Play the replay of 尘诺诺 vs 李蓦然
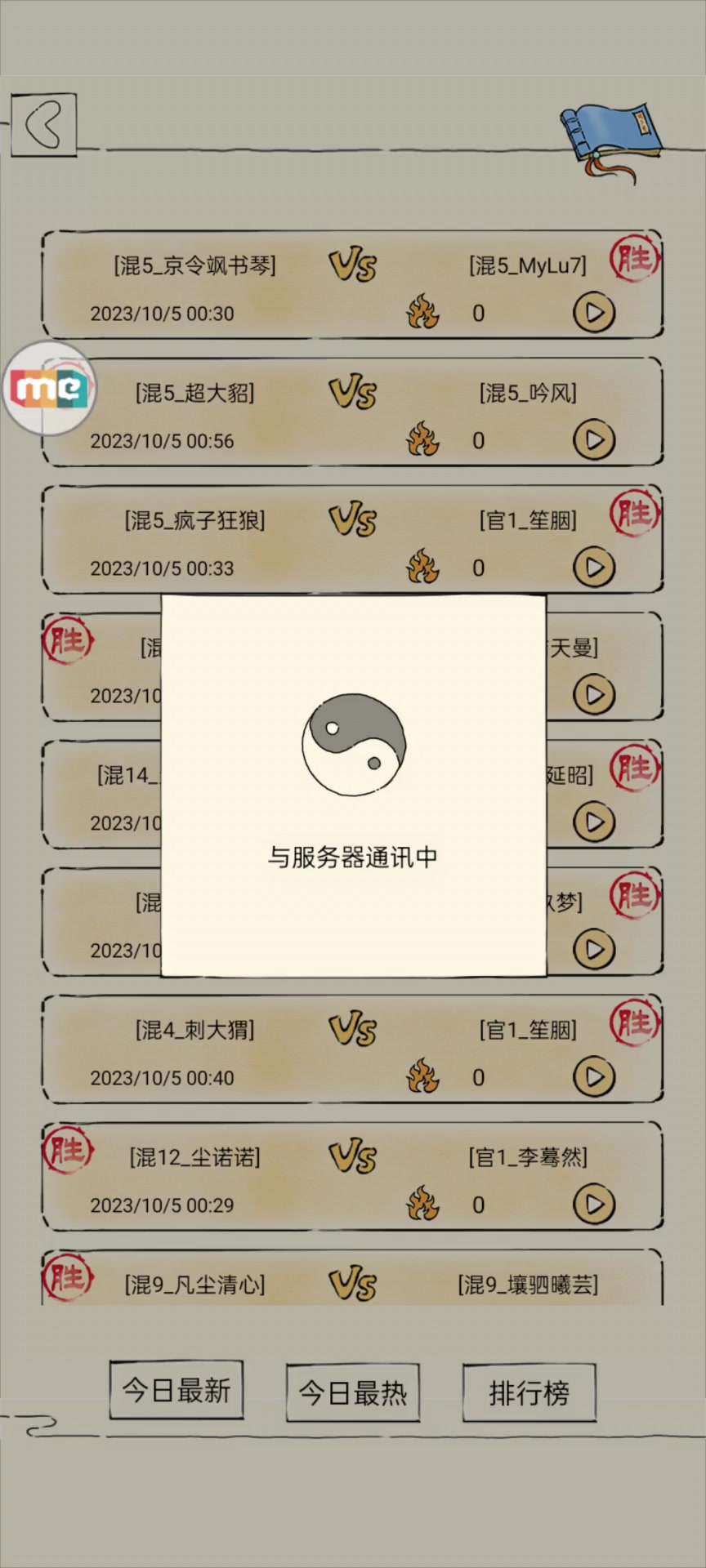The image size is (706, 1568). click(594, 1205)
